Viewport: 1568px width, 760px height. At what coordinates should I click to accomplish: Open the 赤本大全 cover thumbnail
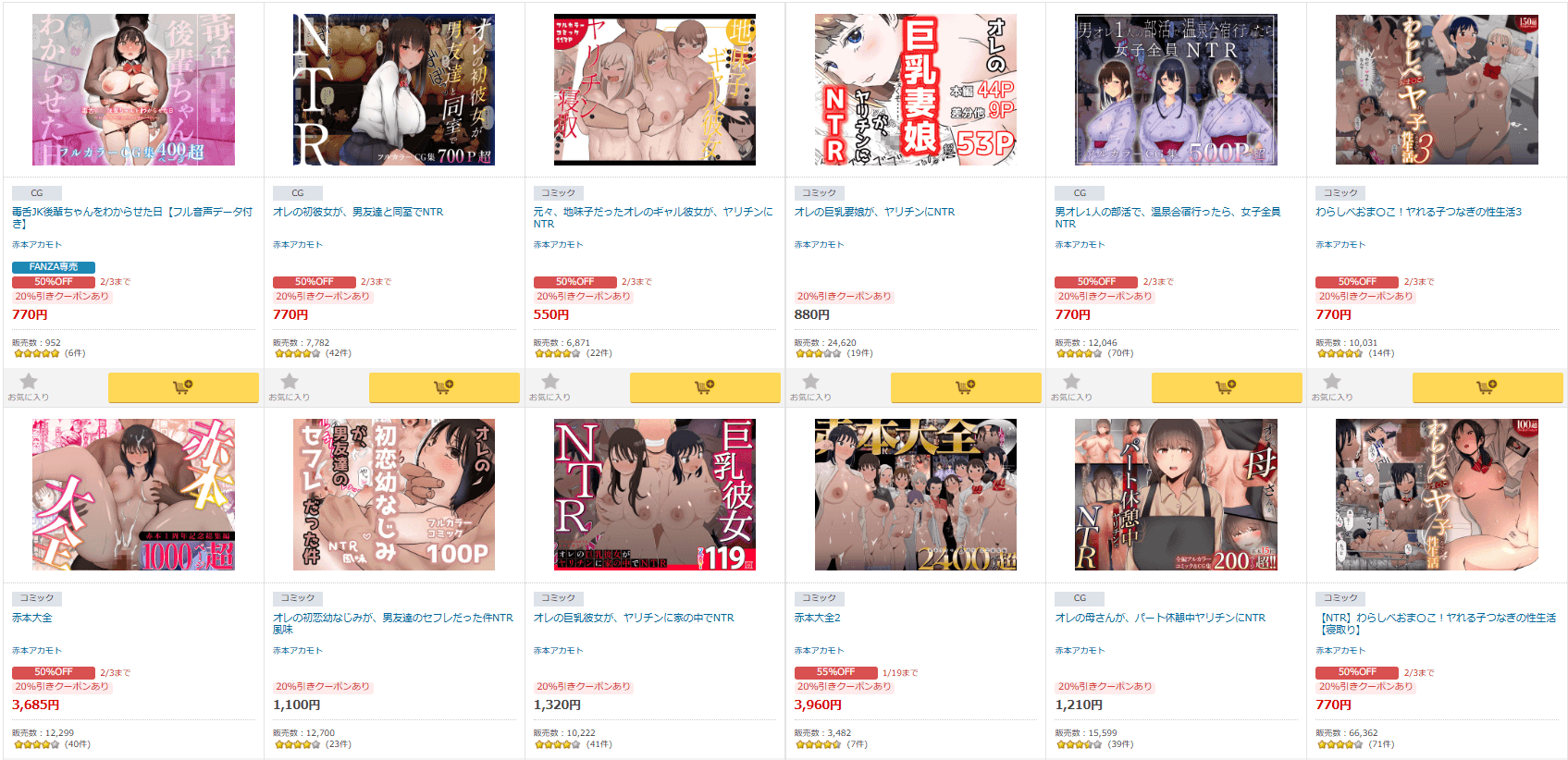tap(133, 495)
